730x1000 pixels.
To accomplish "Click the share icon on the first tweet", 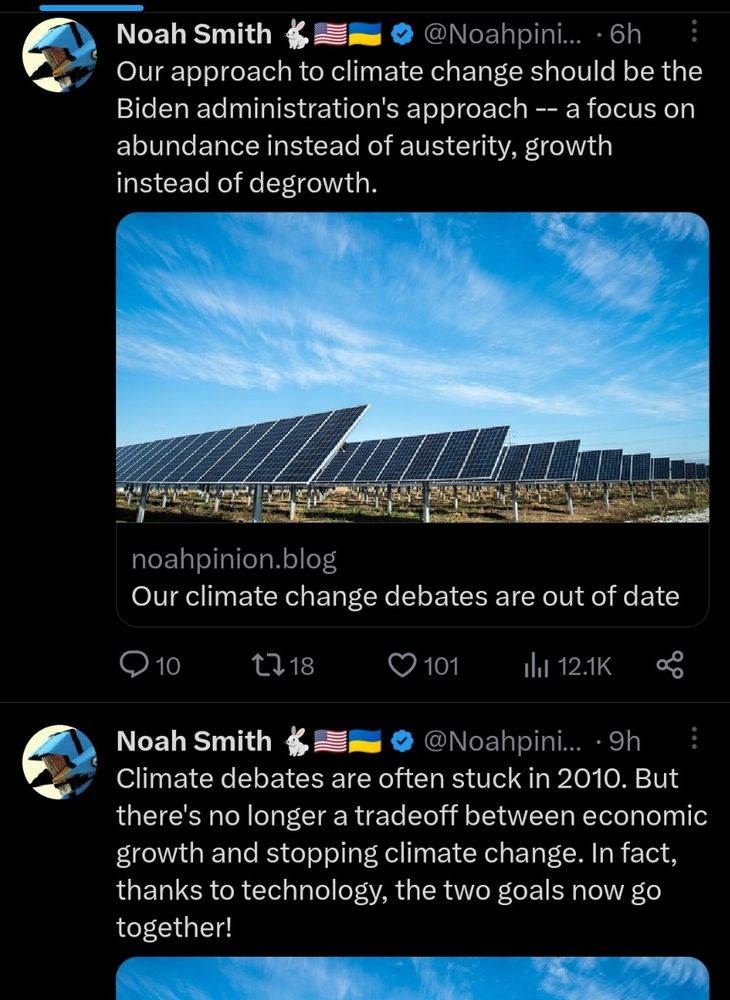I will 672,664.
